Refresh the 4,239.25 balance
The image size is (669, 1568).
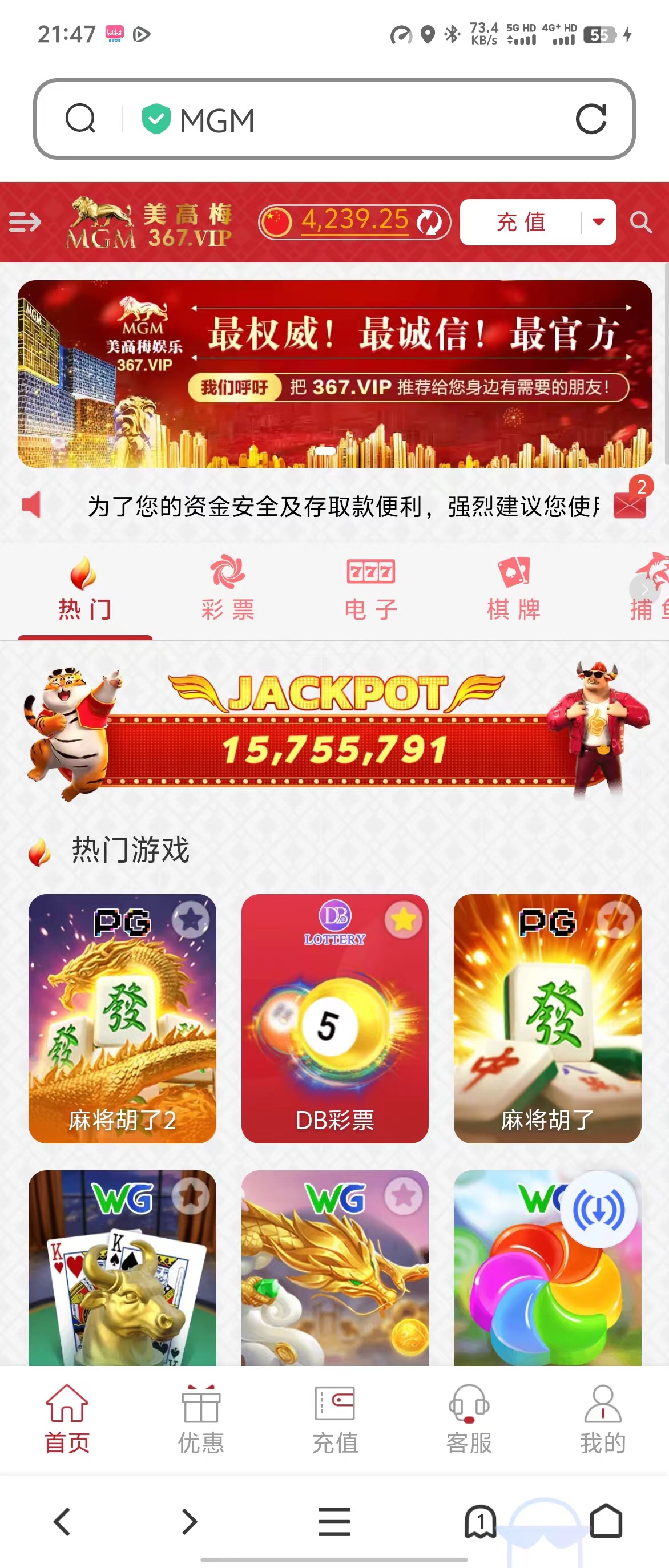point(430,222)
